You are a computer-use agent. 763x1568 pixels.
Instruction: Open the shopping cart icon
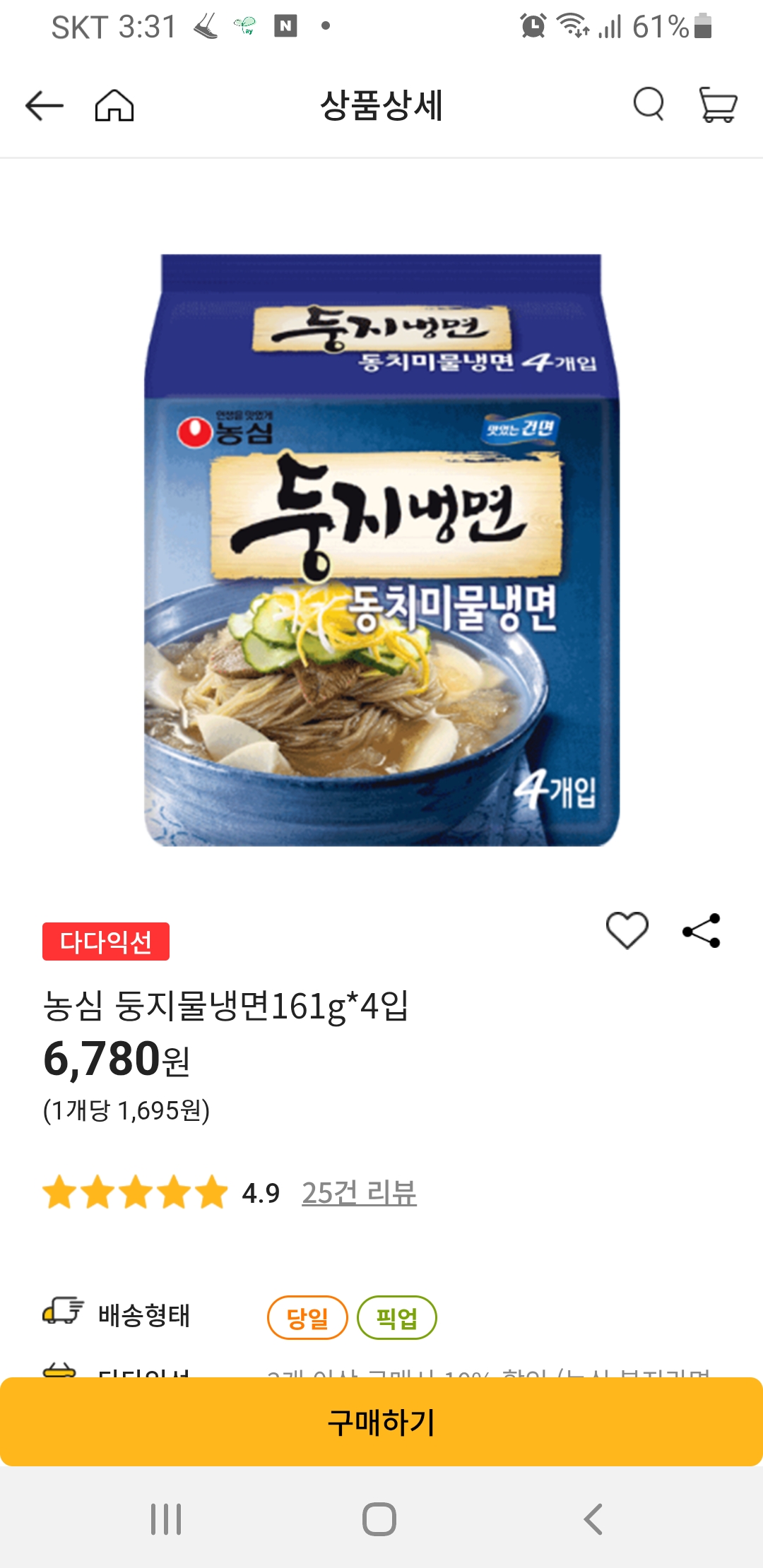coord(716,107)
